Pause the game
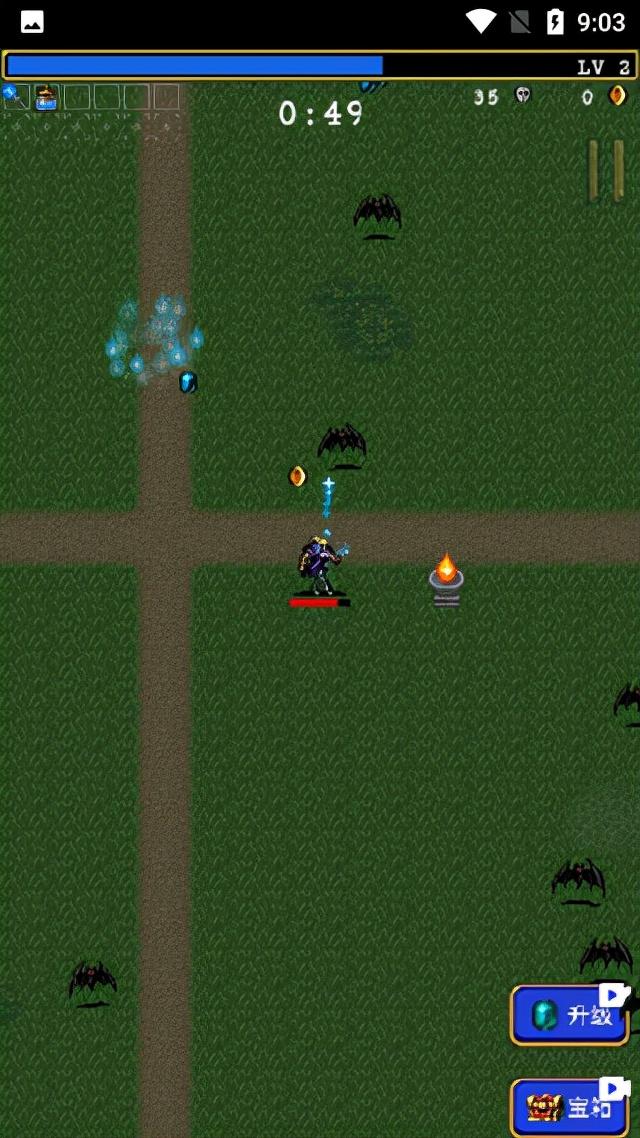The image size is (640, 1138). 605,169
